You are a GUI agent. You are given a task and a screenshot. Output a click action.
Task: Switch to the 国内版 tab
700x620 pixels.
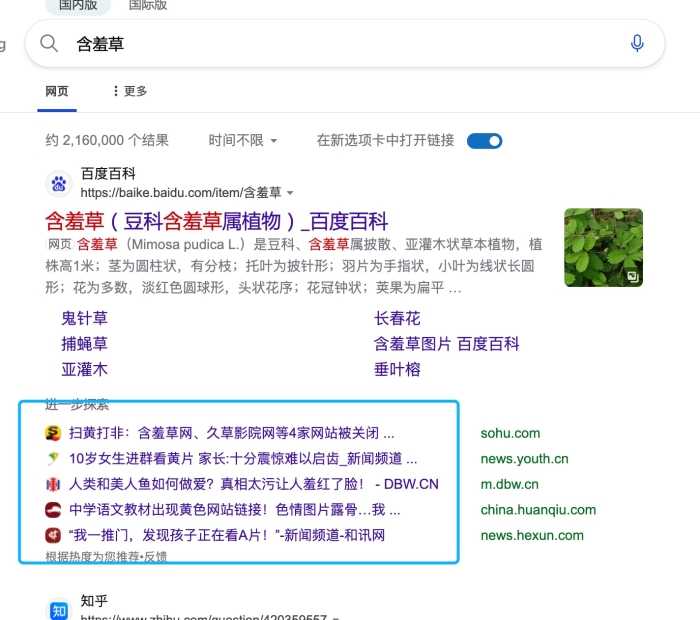tap(79, 5)
